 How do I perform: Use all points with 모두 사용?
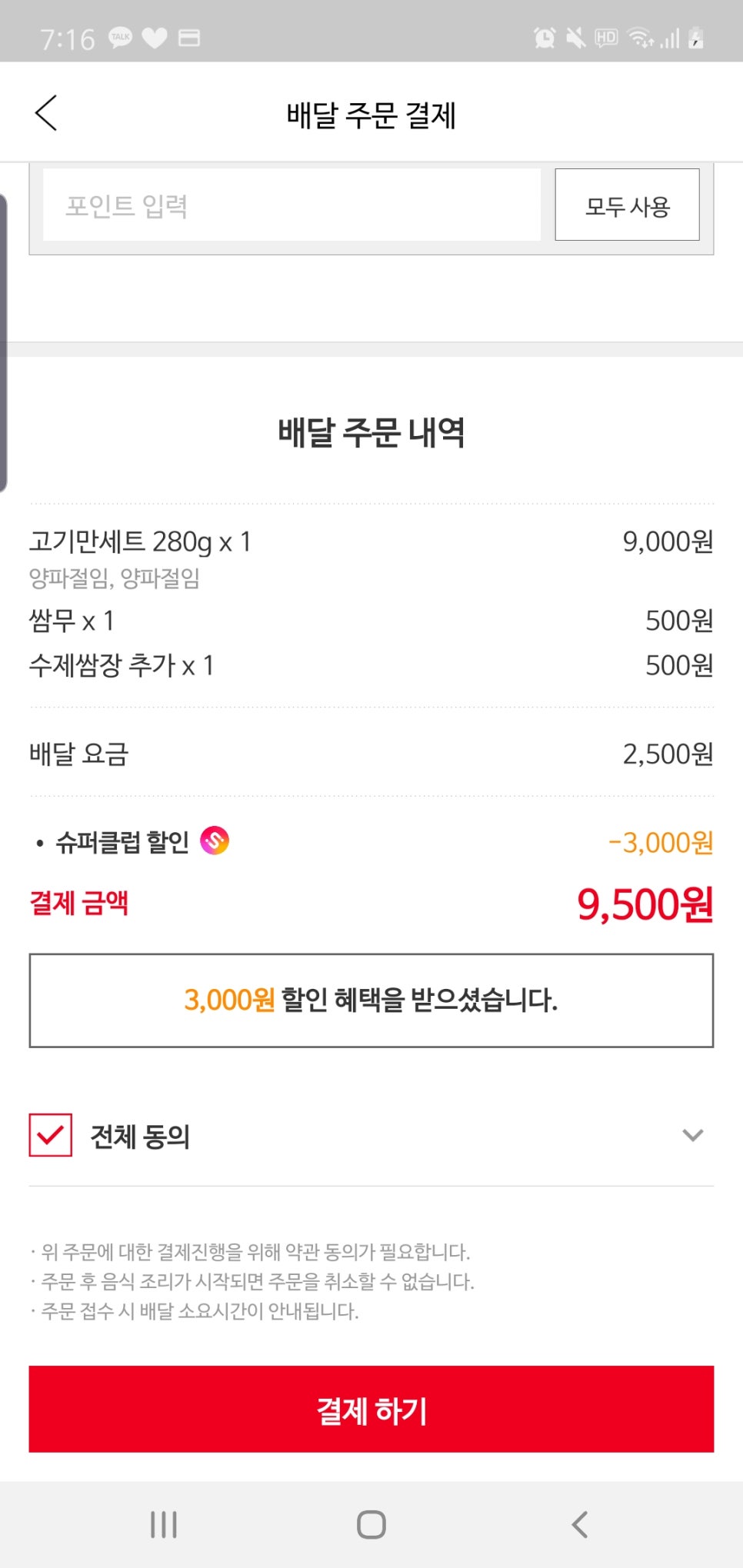pyautogui.click(x=627, y=205)
